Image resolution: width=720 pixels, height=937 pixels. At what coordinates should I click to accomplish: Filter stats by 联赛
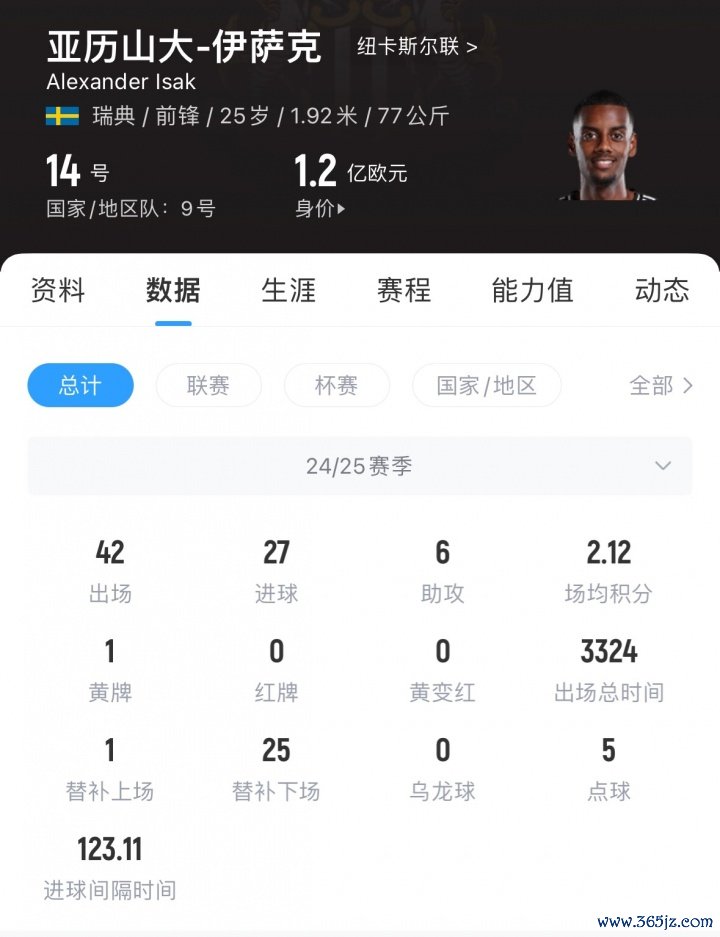(x=208, y=385)
